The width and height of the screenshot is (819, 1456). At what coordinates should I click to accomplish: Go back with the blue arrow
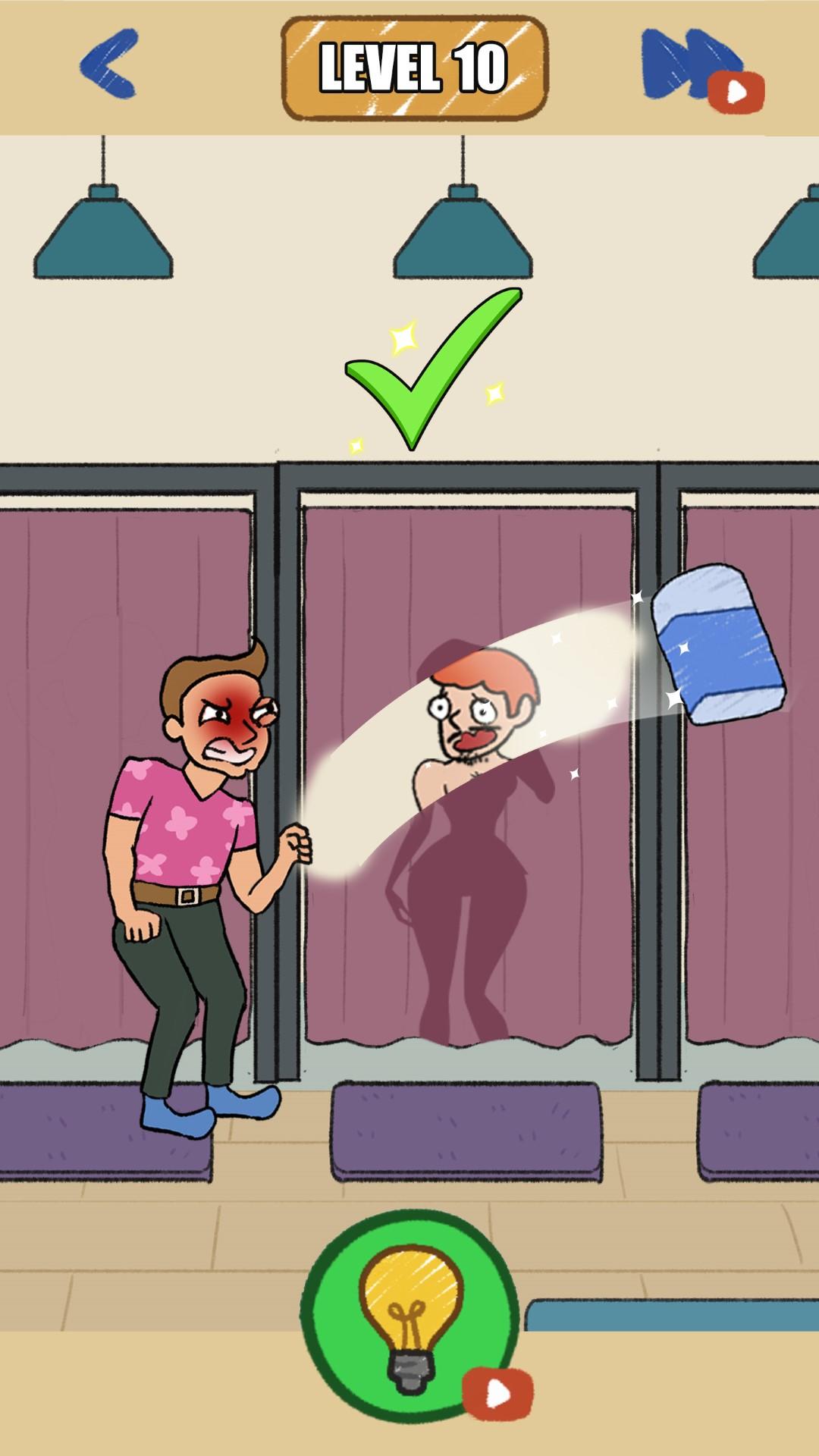(109, 64)
